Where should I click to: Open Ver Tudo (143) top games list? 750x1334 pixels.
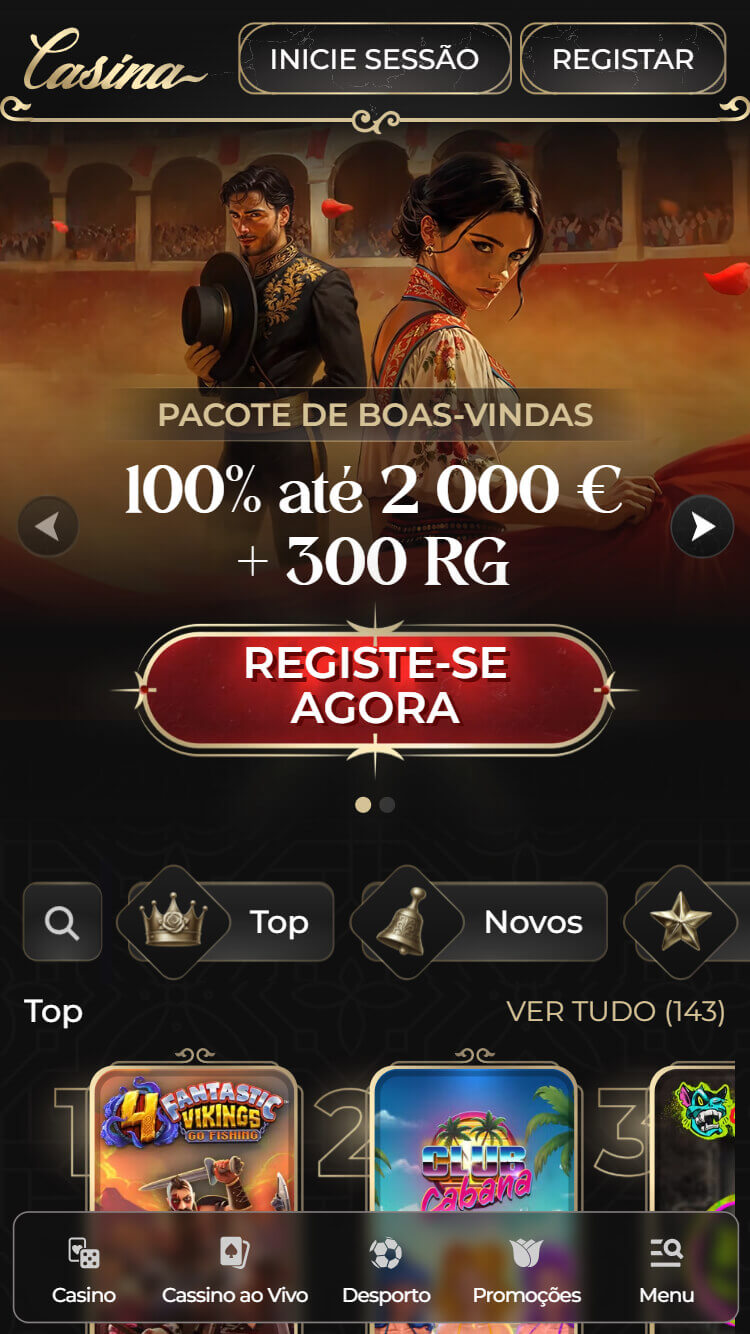(615, 1011)
